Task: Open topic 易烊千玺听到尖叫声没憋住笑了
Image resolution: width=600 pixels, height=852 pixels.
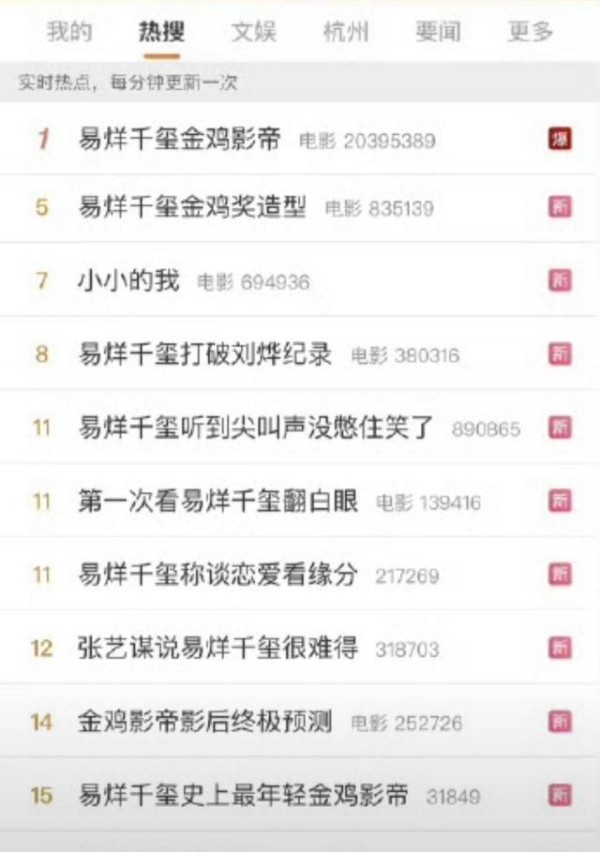Action: click(x=256, y=427)
